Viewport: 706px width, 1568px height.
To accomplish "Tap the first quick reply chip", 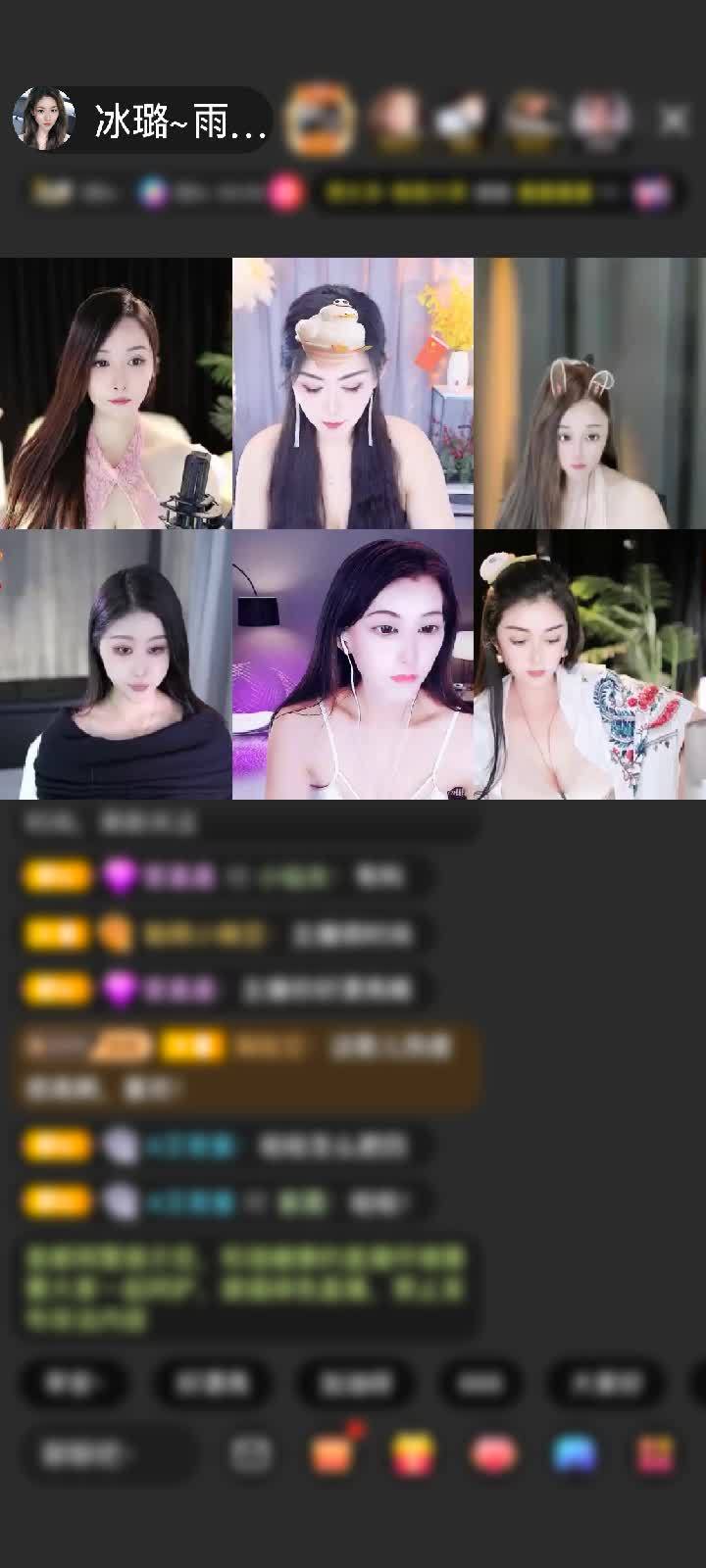I will pos(73,1383).
